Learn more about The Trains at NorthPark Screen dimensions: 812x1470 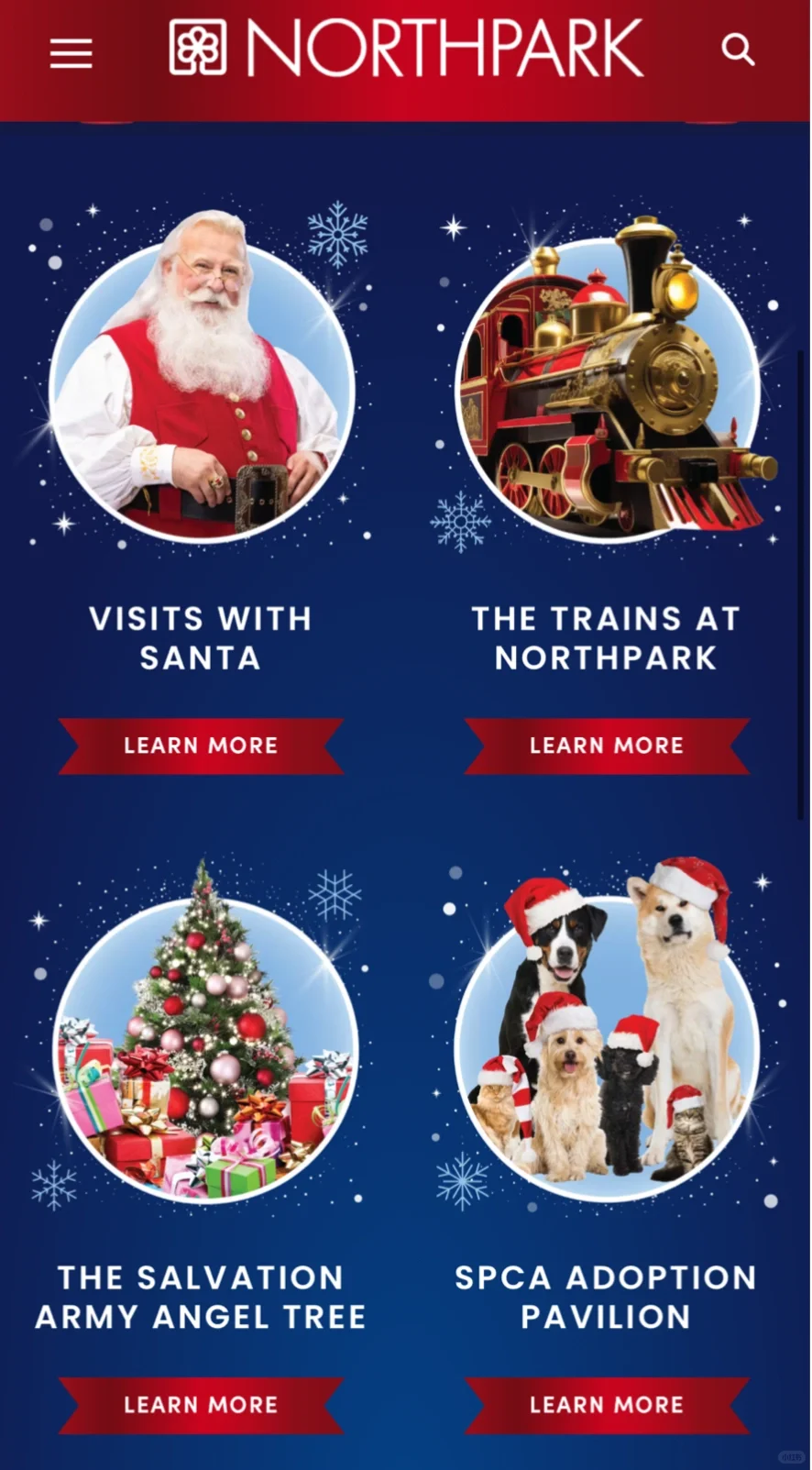click(x=607, y=746)
